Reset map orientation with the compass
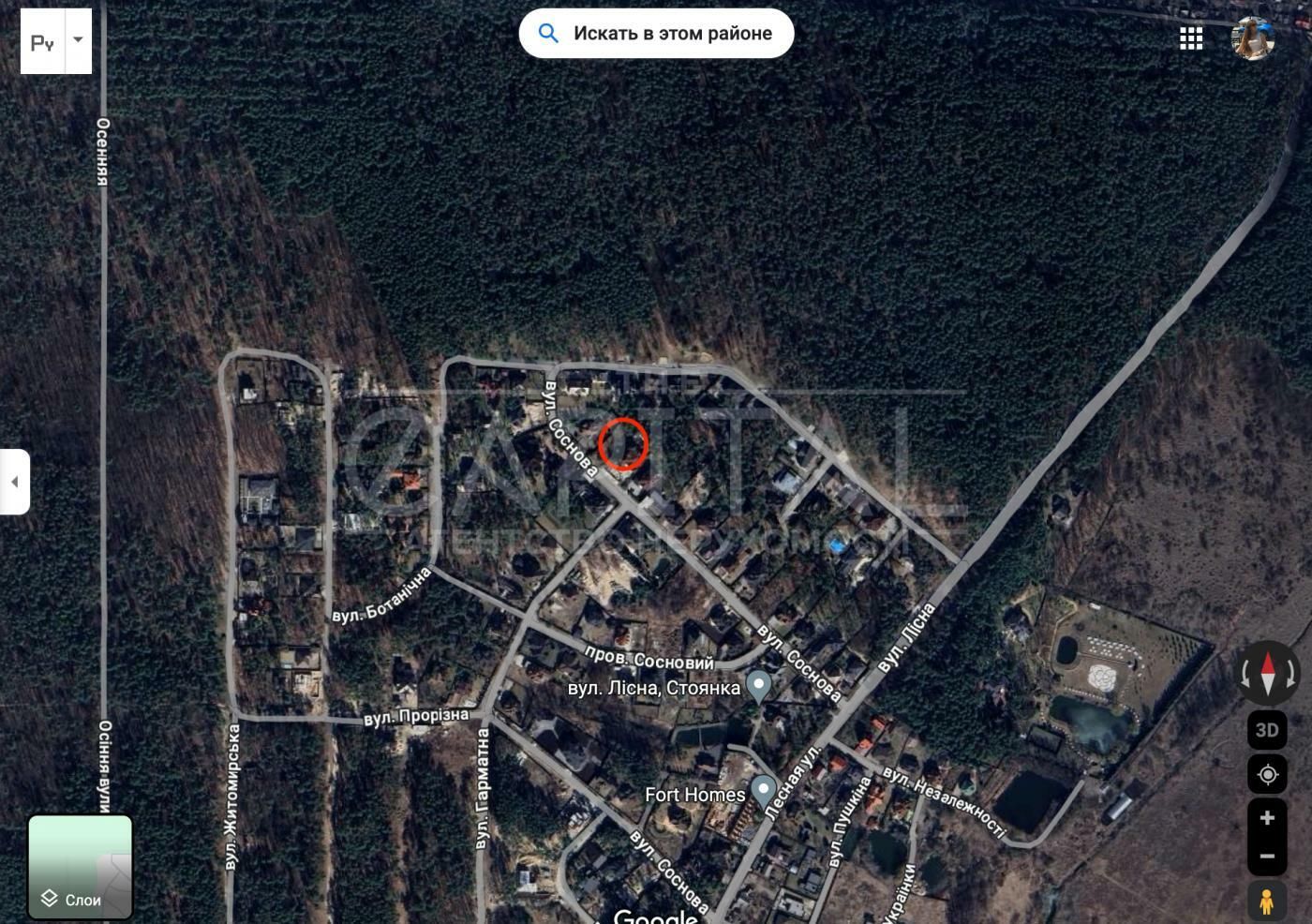 pos(1268,672)
